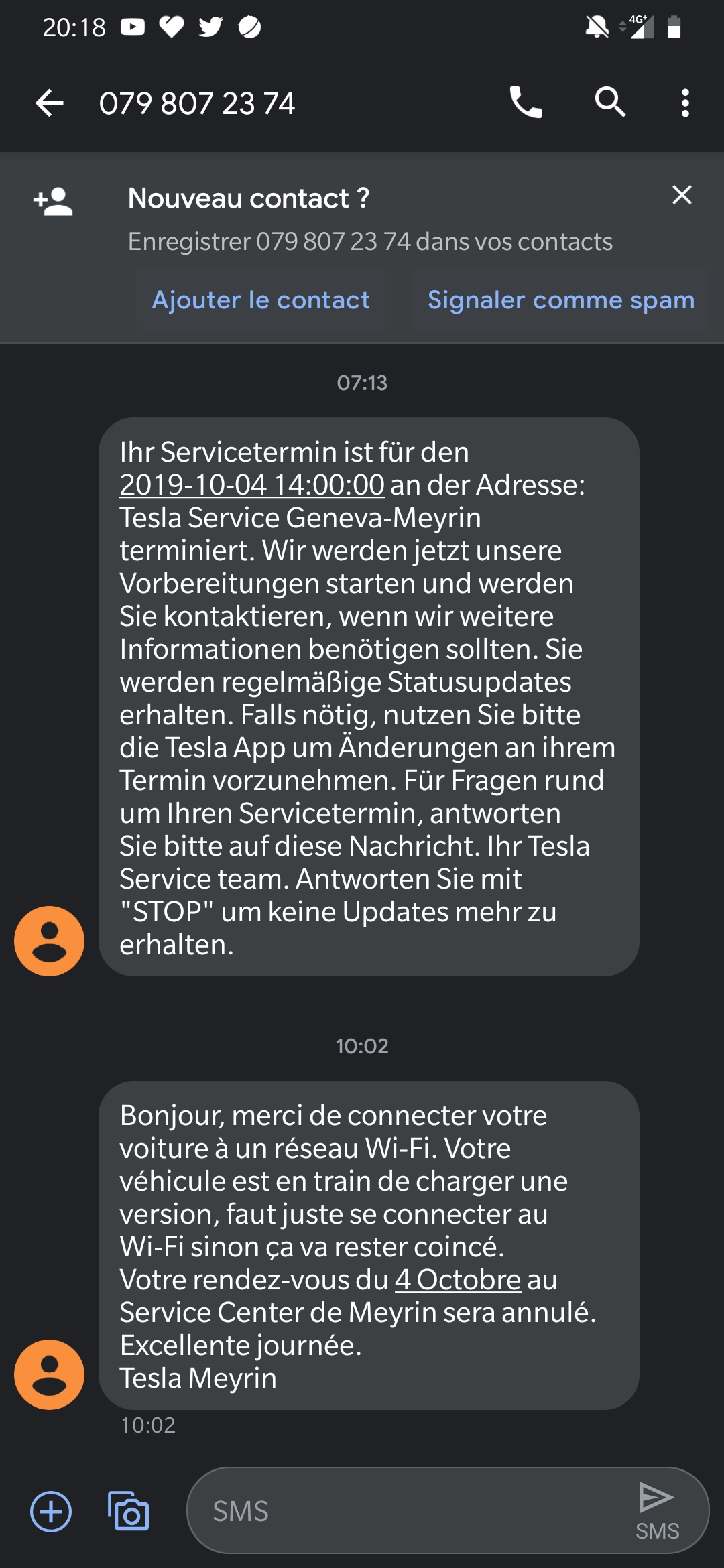Select Signaler comme spam
The width and height of the screenshot is (724, 1568).
coord(561,300)
